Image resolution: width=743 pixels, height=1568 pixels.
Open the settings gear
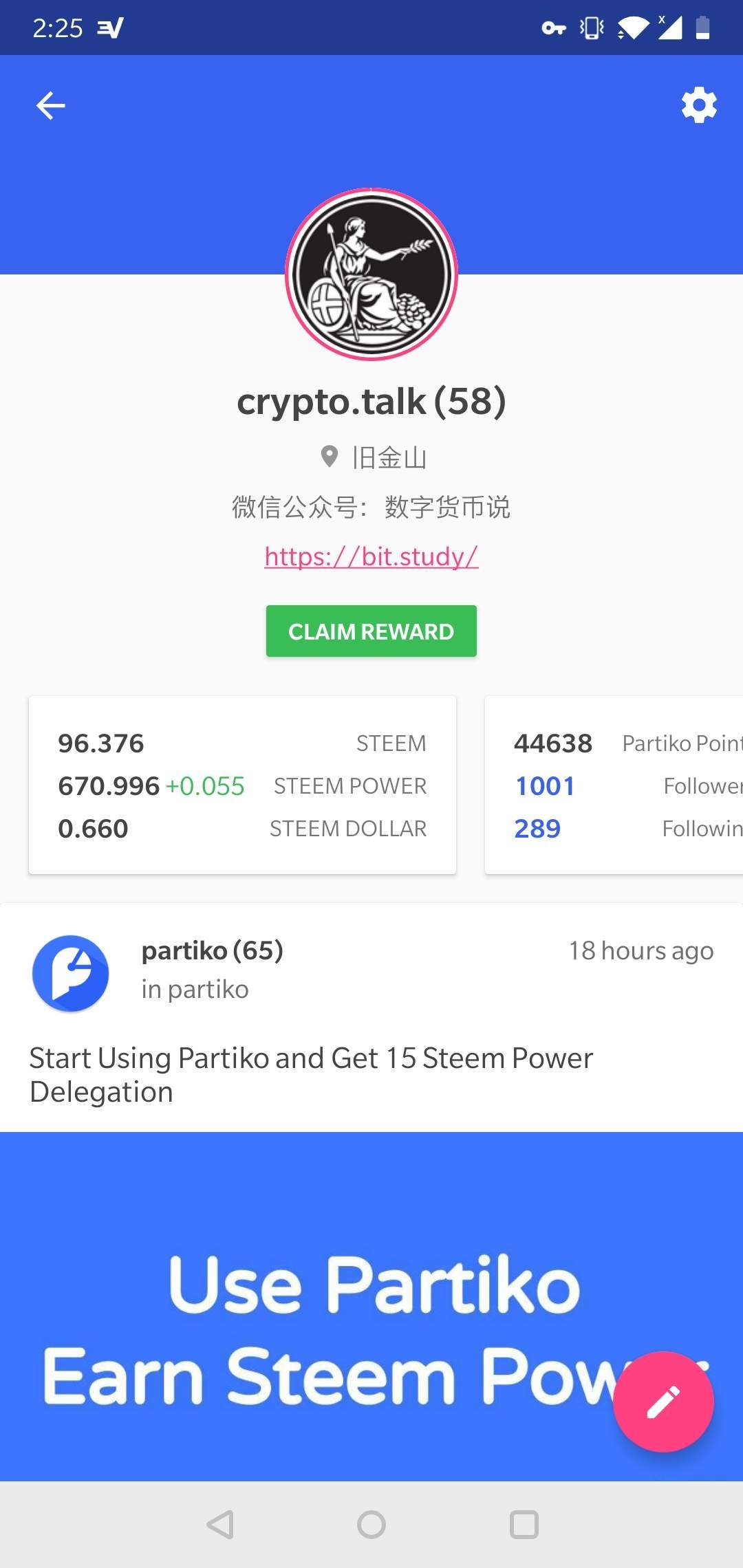[x=699, y=105]
